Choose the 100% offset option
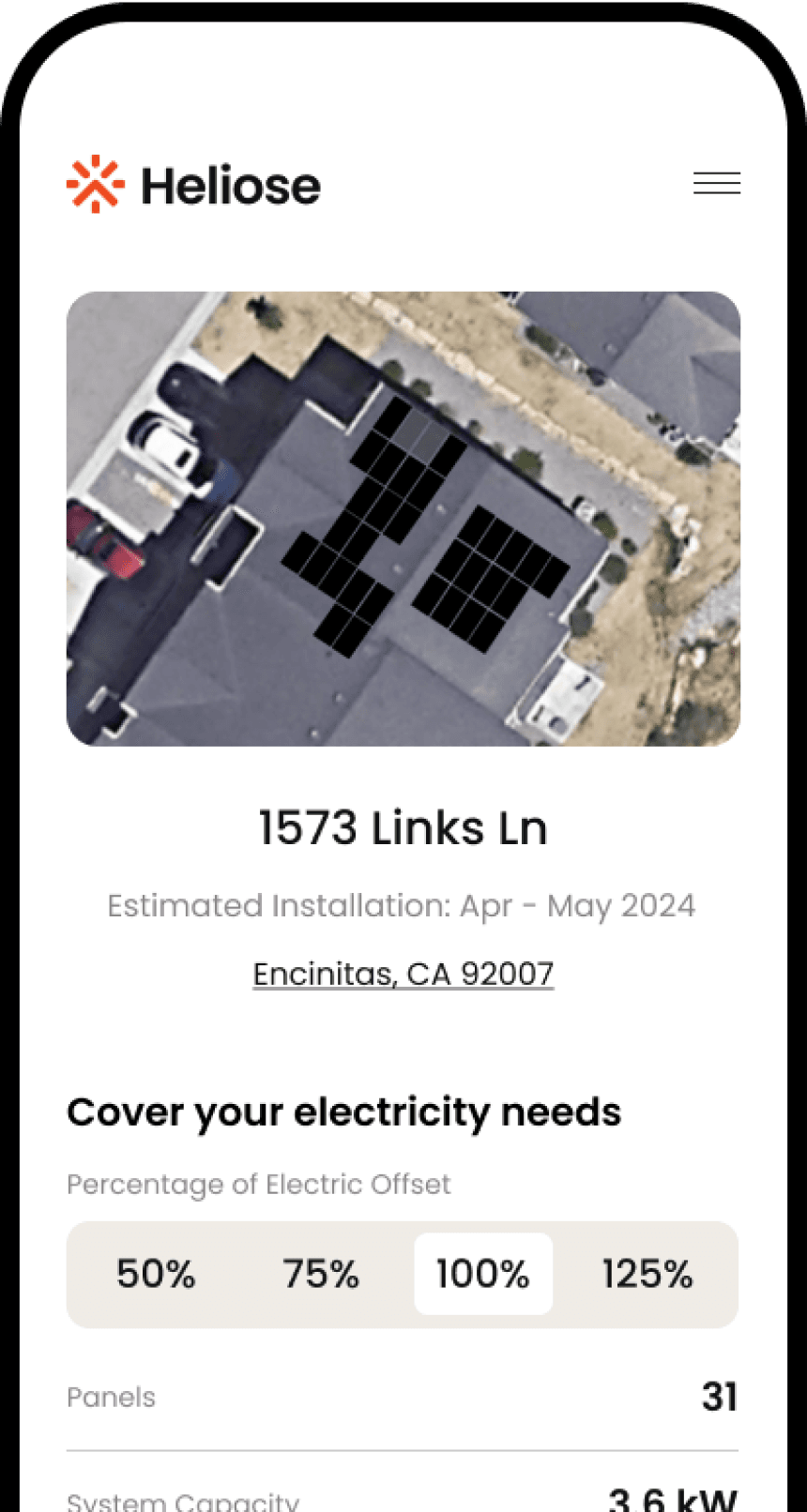This screenshot has height=1512, width=807. (483, 1274)
